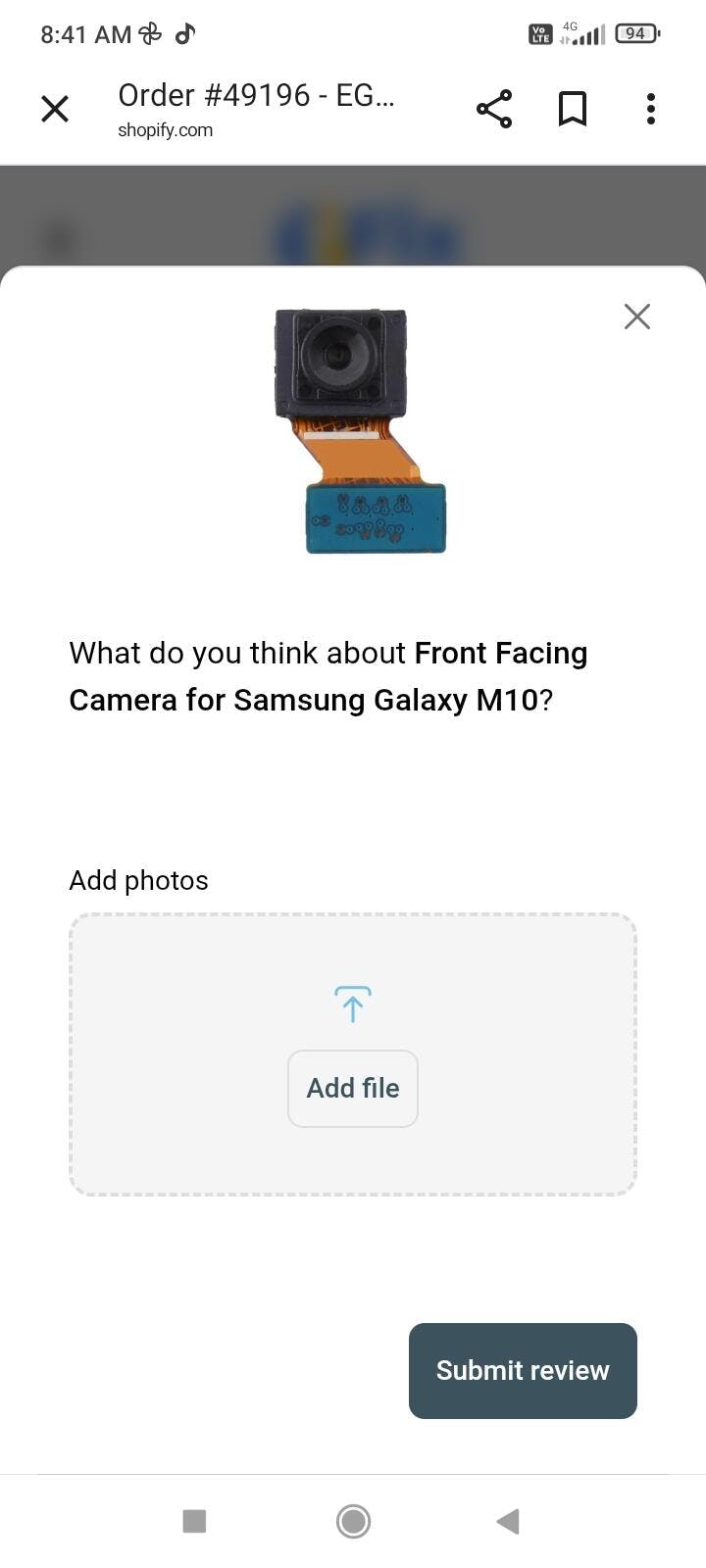Viewport: 706px width, 1568px height.
Task: Go to the home screen
Action: tap(353, 1521)
